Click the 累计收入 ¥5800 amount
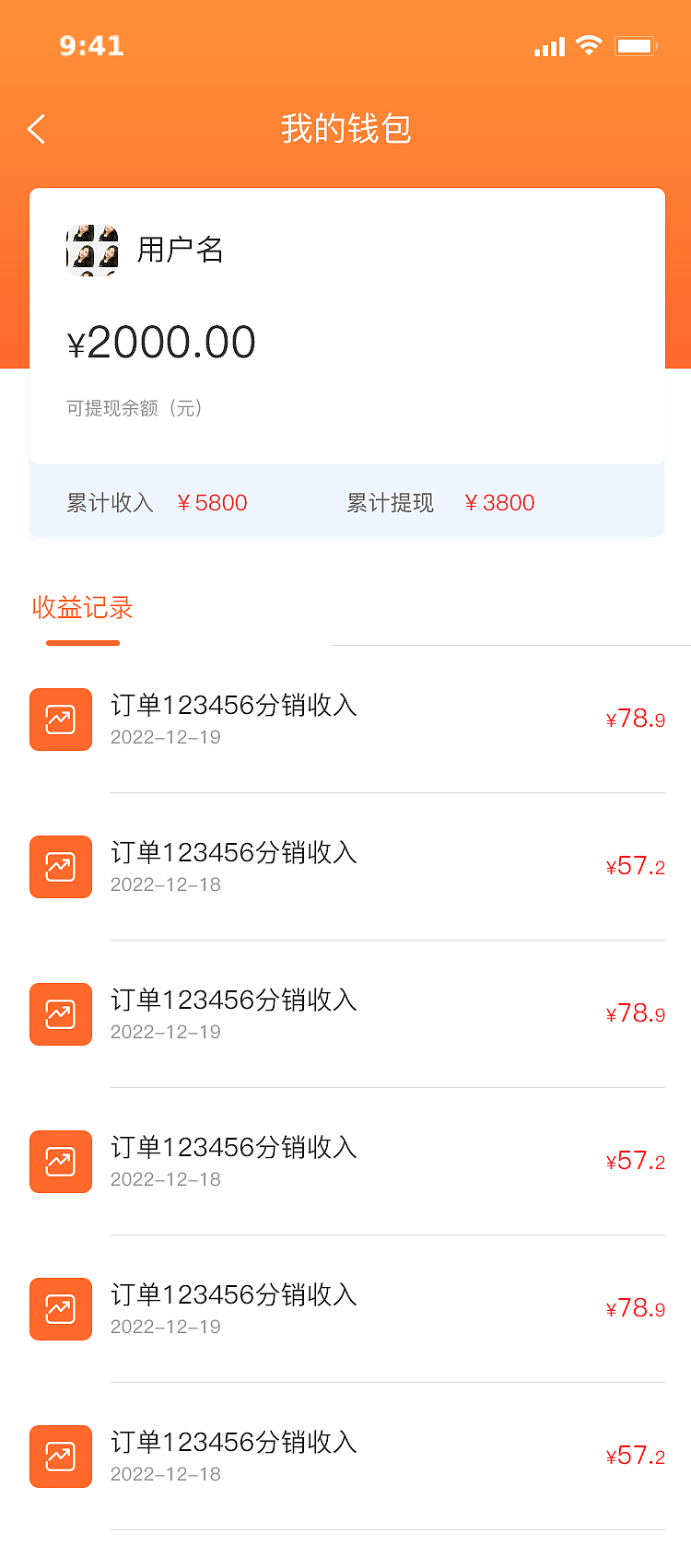 tap(212, 502)
